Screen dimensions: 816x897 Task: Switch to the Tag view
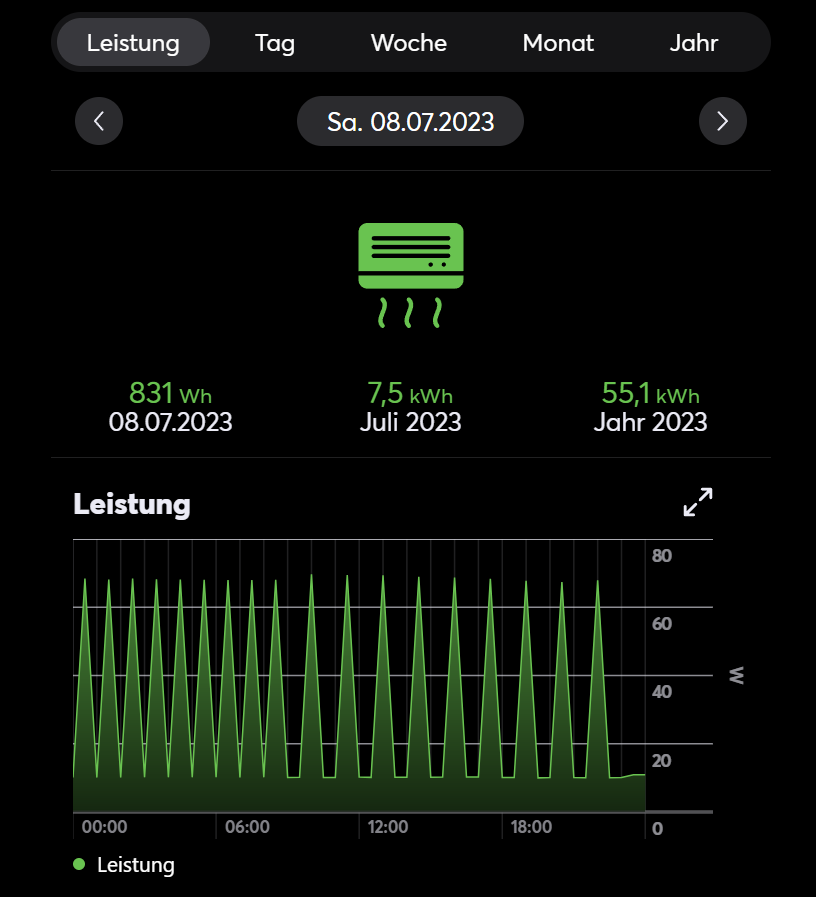click(275, 43)
